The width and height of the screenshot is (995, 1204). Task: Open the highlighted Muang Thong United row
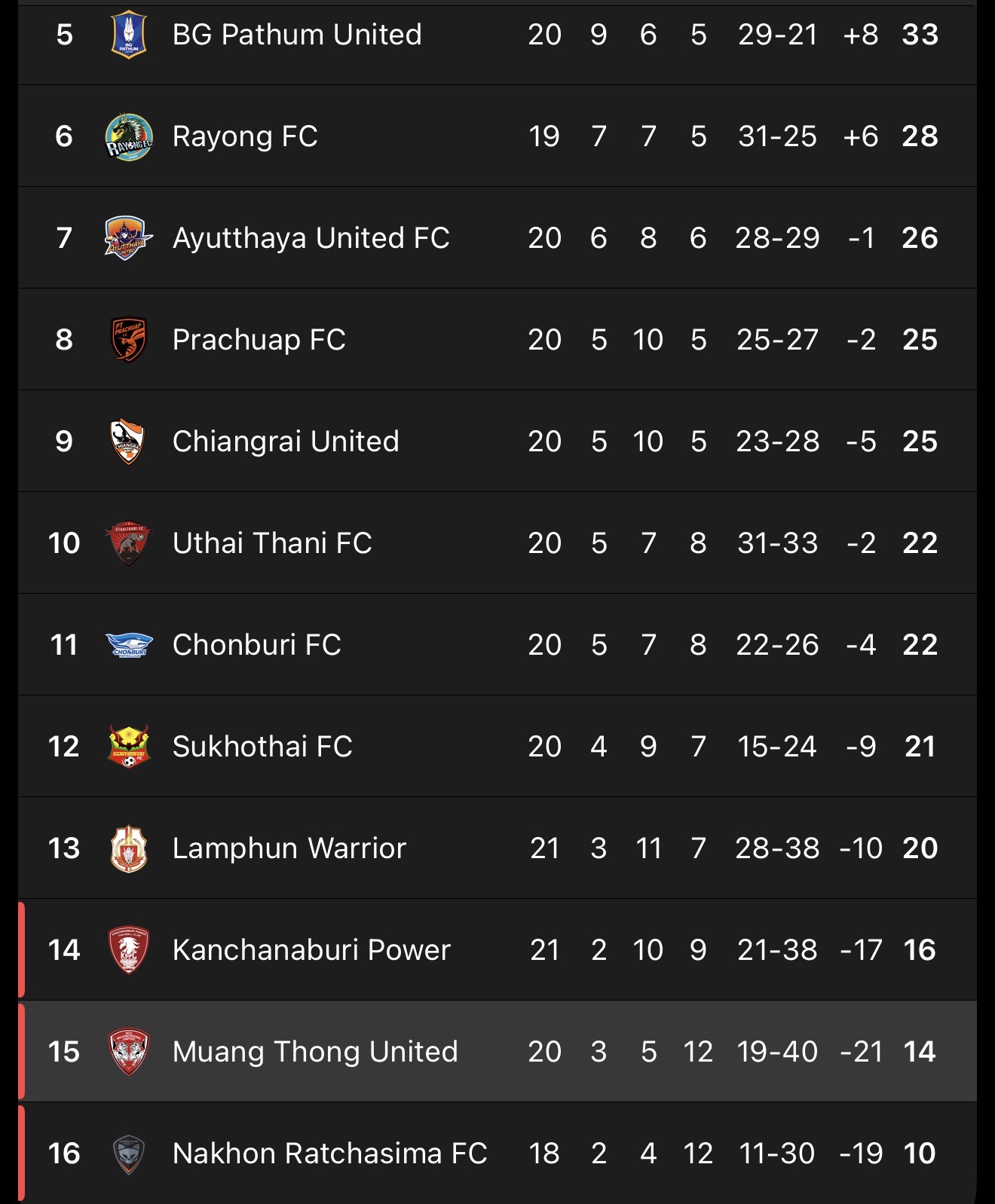pos(315,1052)
